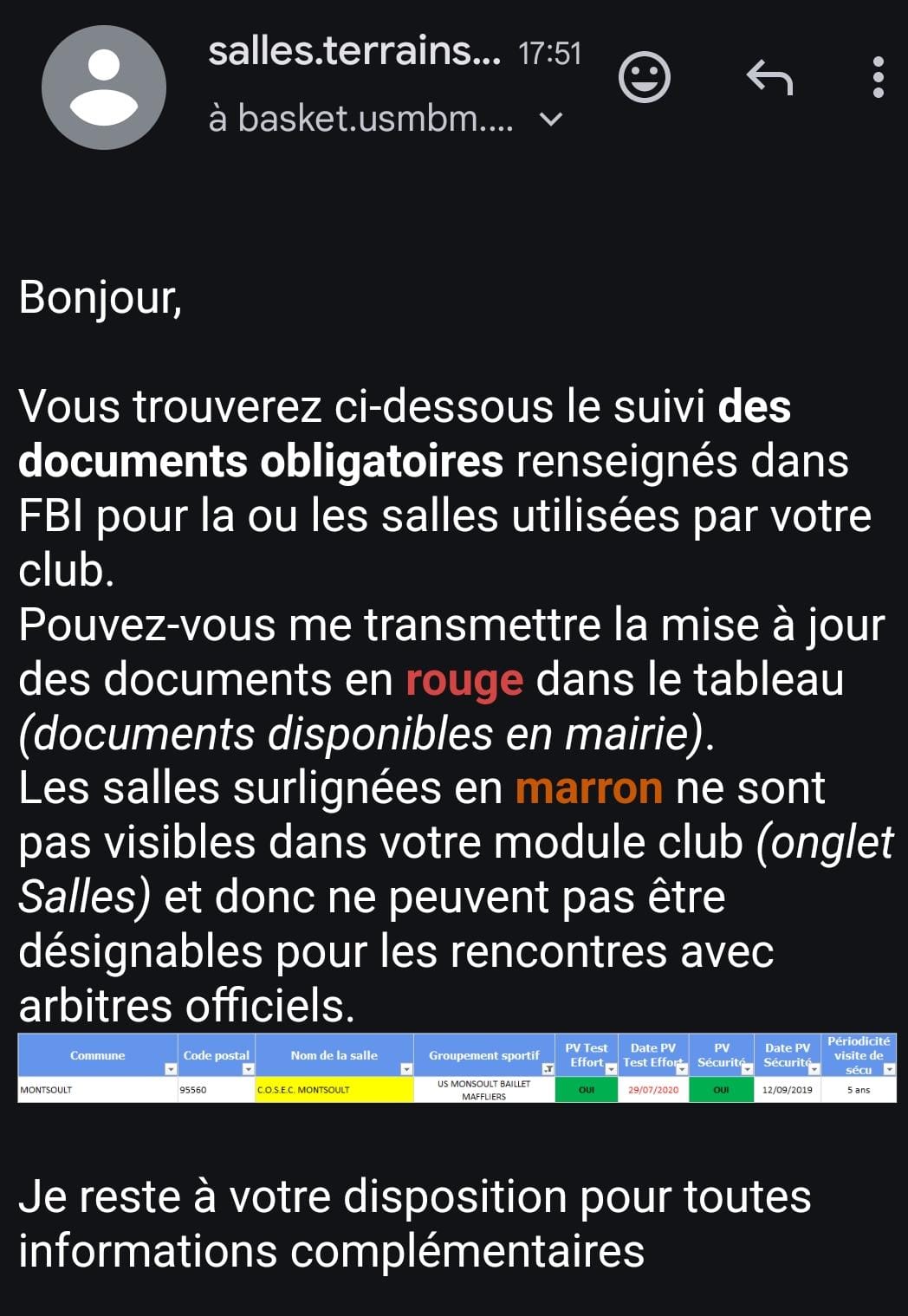The width and height of the screenshot is (908, 1316).
Task: Expand the recipient details chevron
Action: click(x=551, y=120)
